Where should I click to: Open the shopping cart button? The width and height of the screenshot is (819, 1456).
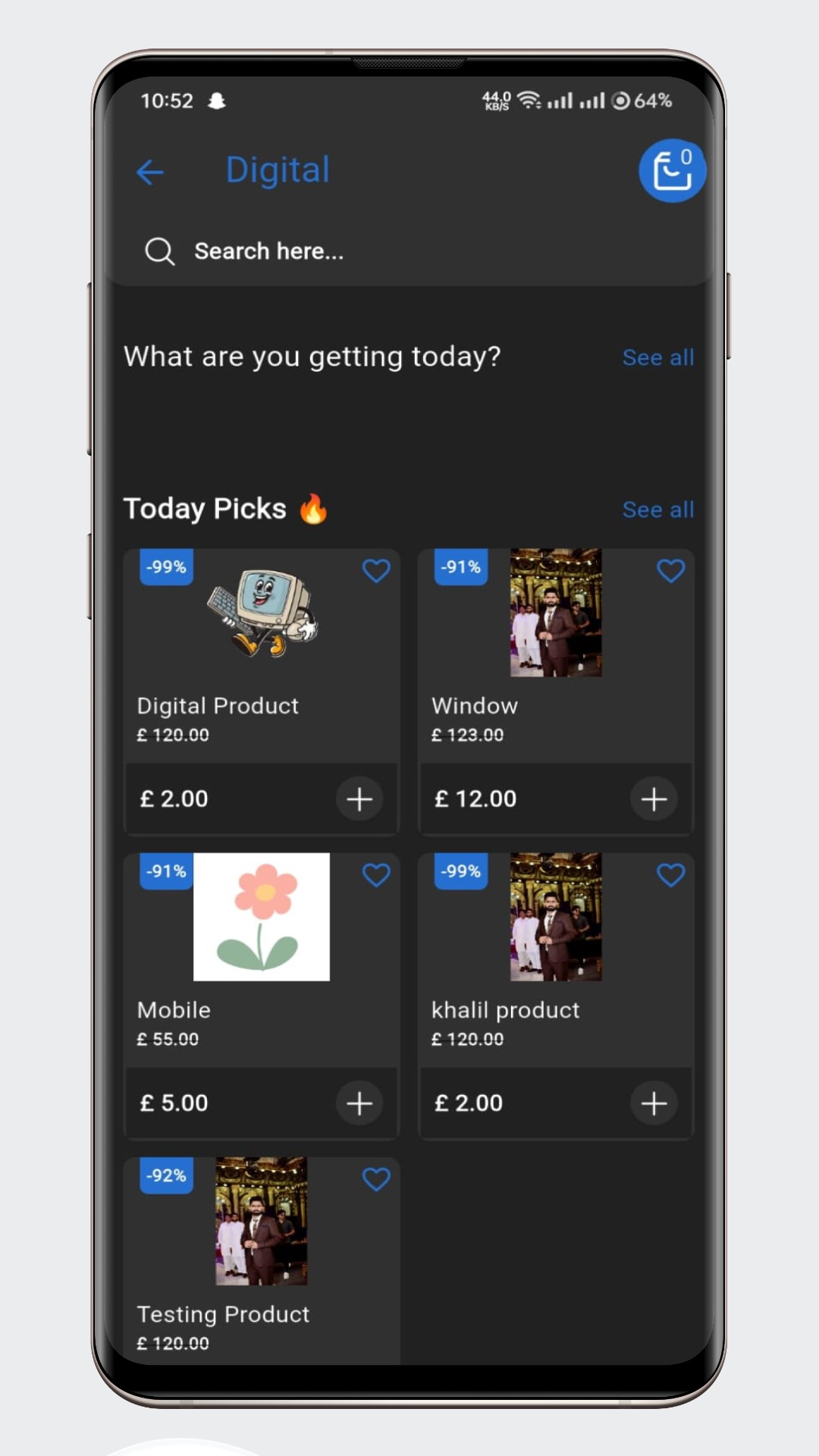(x=671, y=171)
